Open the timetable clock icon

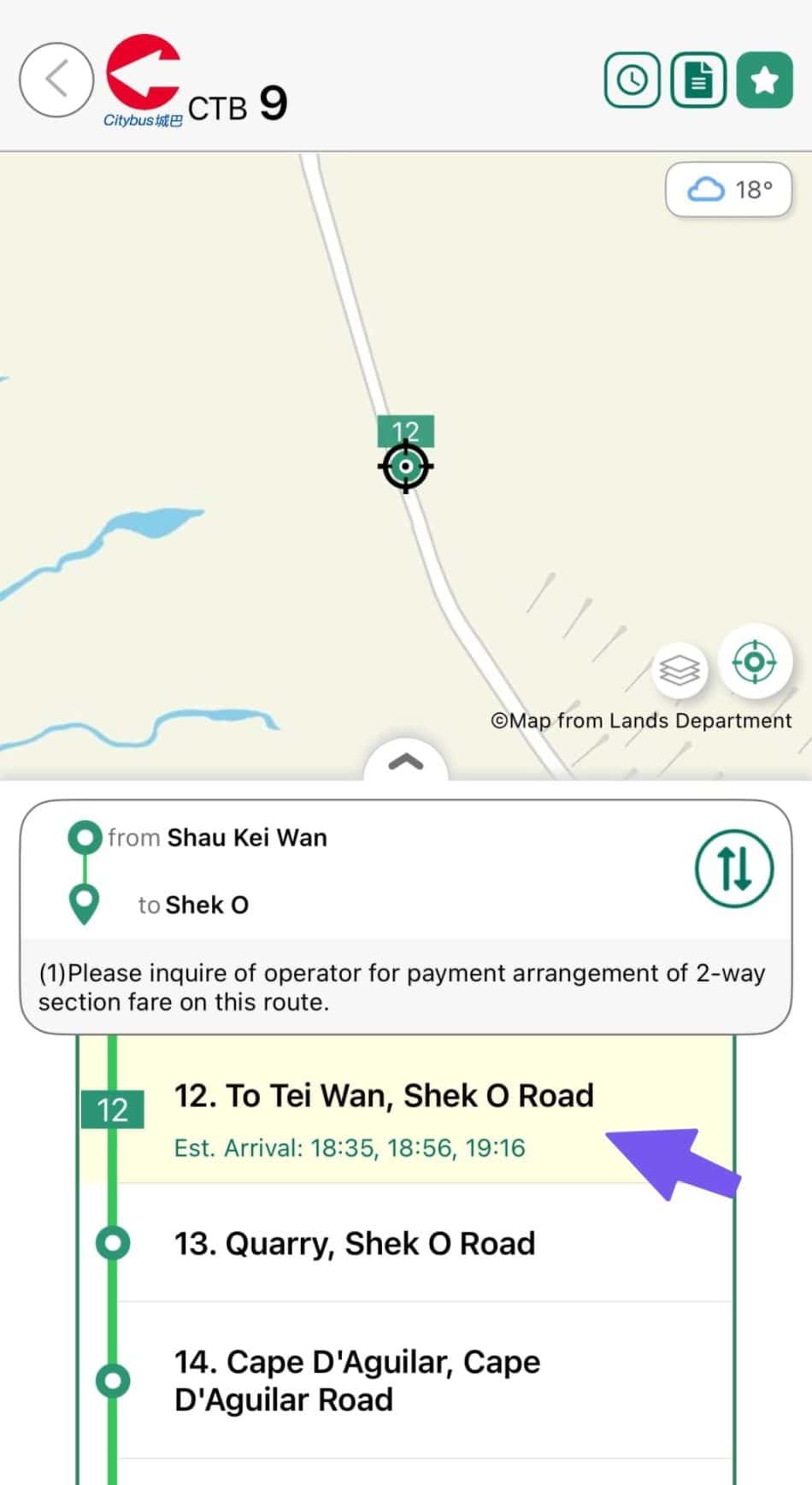(x=632, y=80)
